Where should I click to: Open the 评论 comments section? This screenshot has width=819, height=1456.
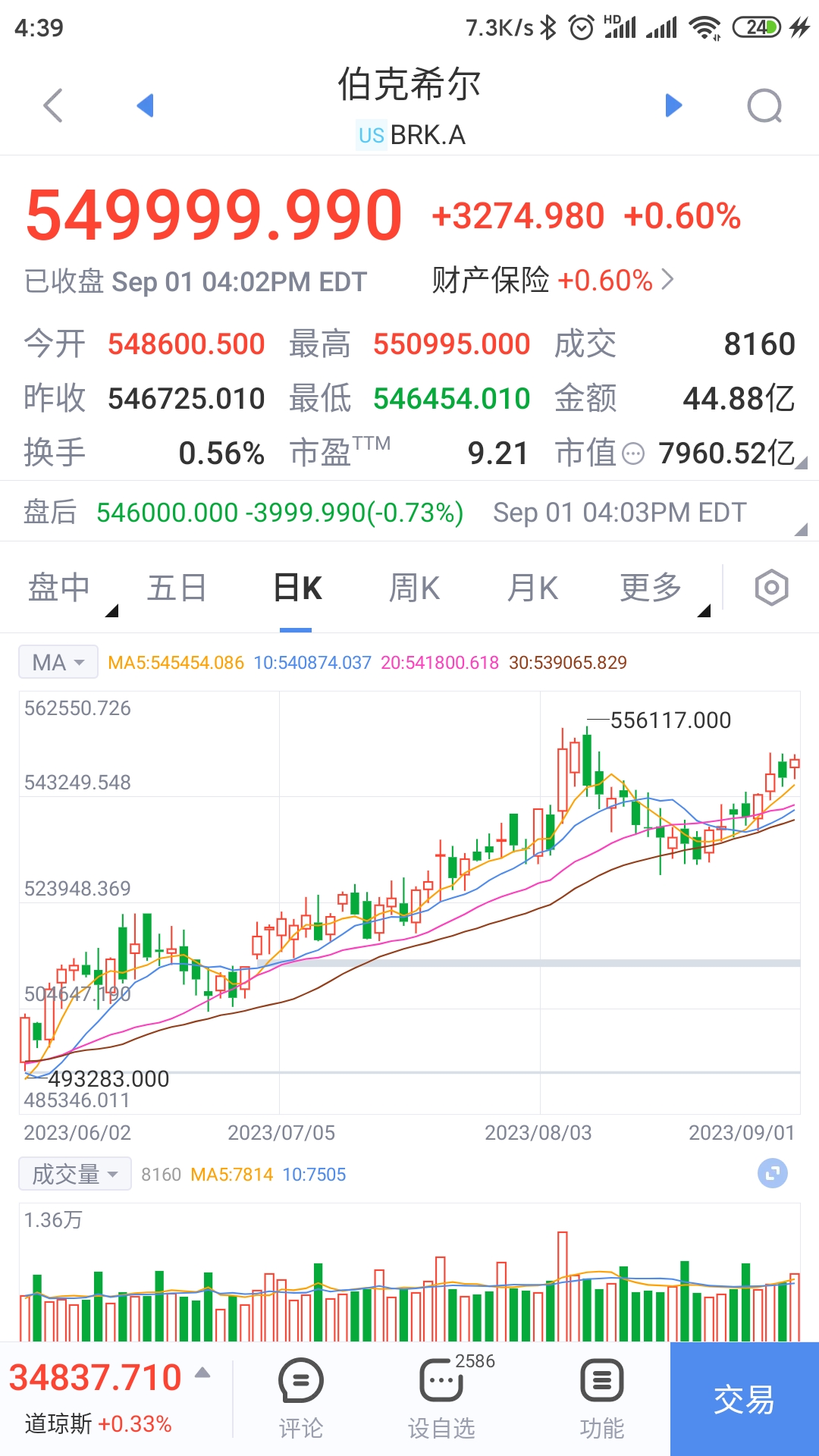(301, 1399)
